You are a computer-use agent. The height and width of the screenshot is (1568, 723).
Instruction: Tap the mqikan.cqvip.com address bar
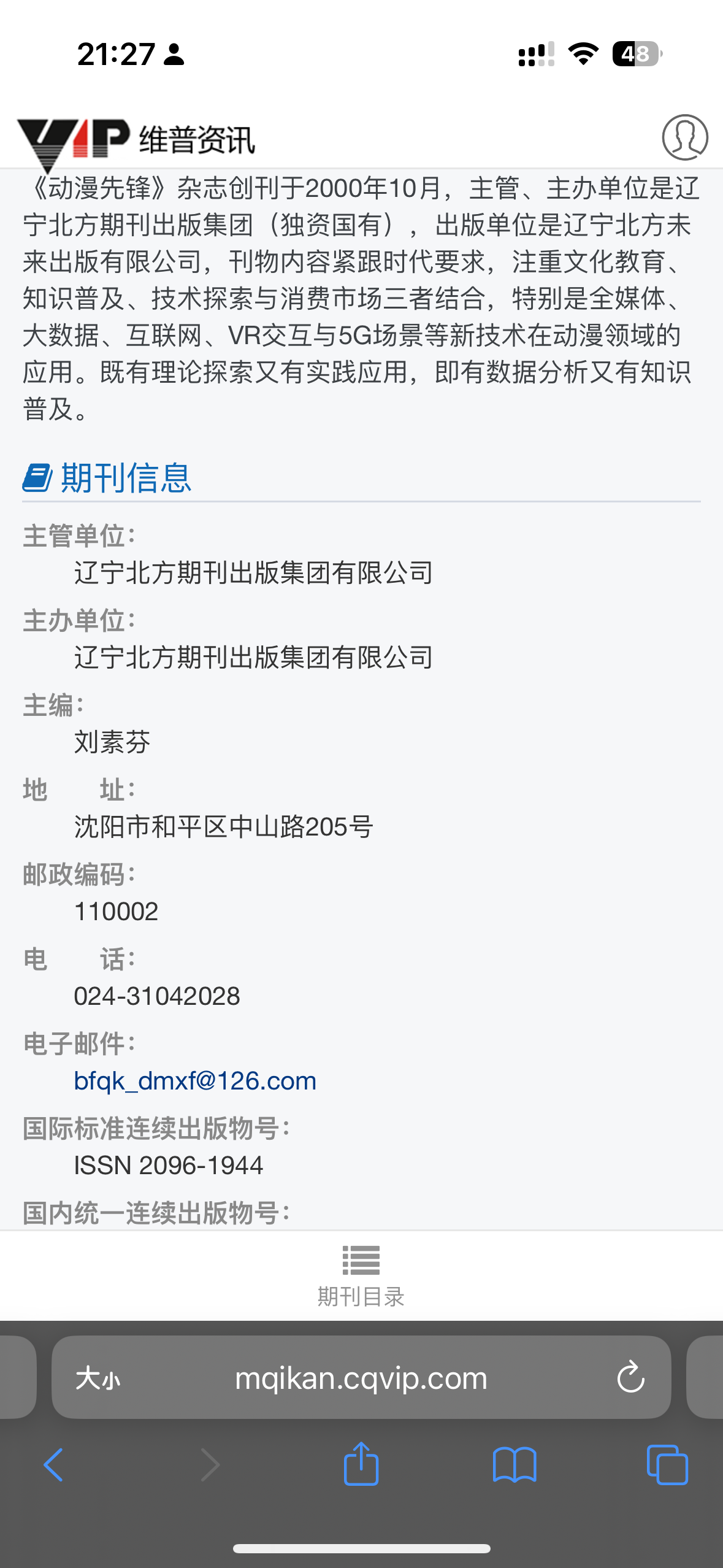tap(361, 1377)
